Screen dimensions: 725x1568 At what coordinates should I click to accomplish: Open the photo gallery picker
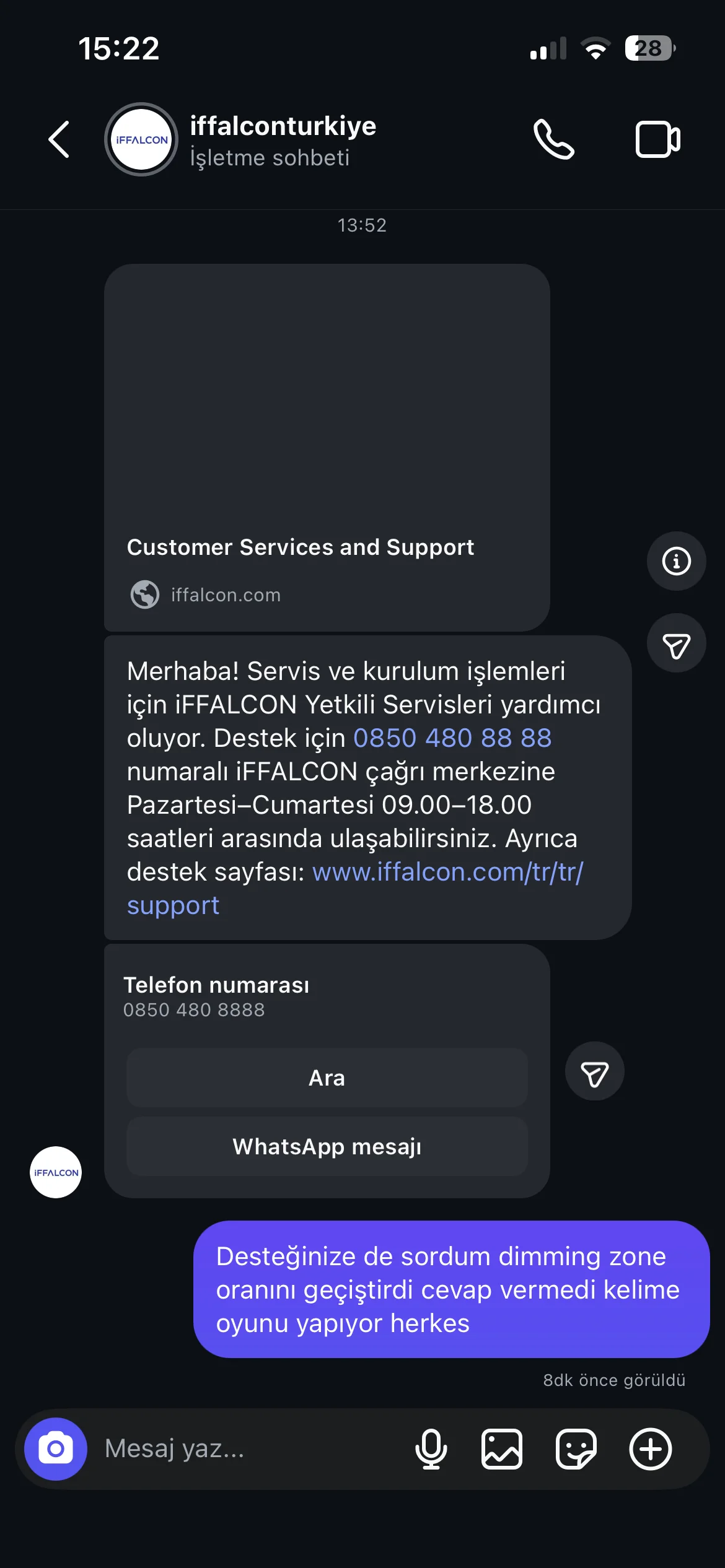click(x=502, y=1449)
